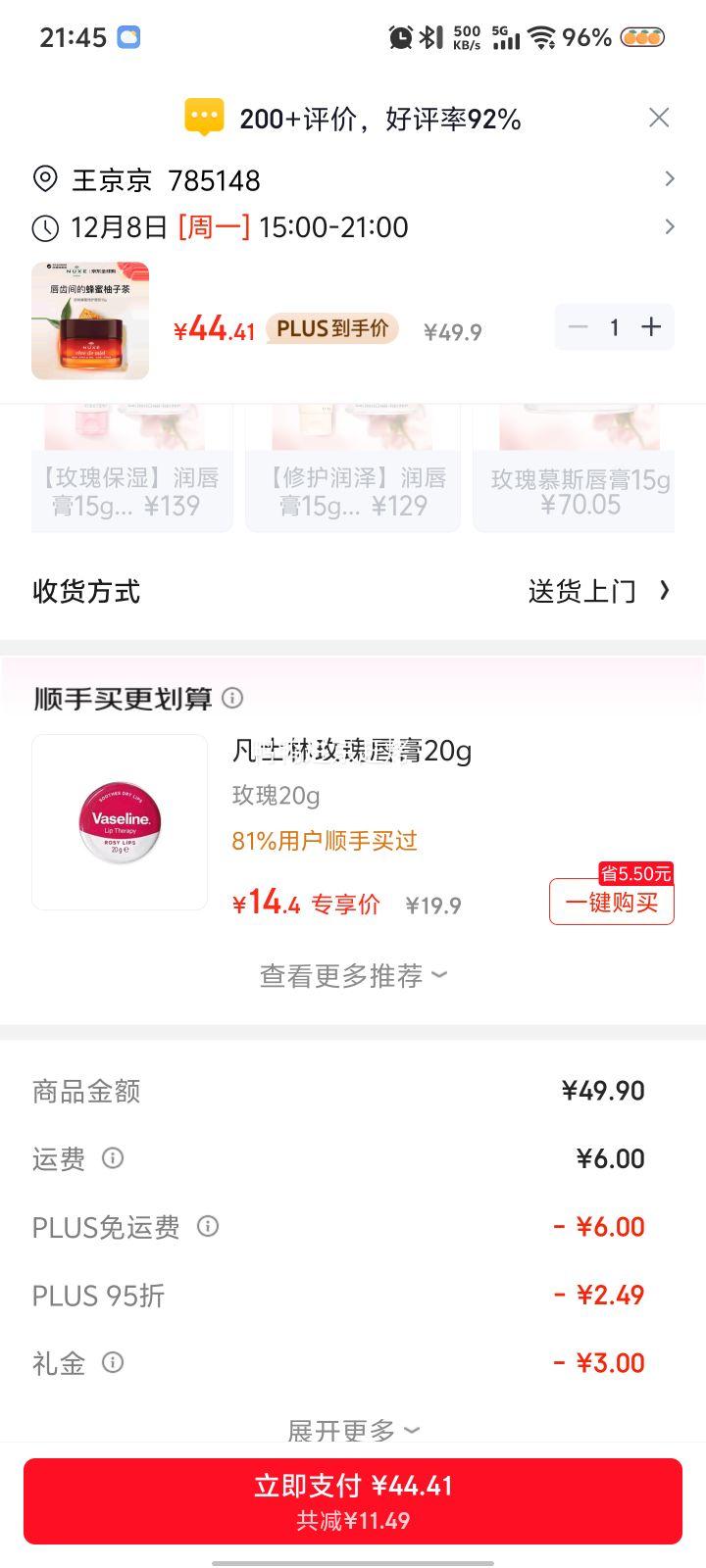Click the clock icon next to delivery time
The image size is (706, 1568).
click(43, 226)
